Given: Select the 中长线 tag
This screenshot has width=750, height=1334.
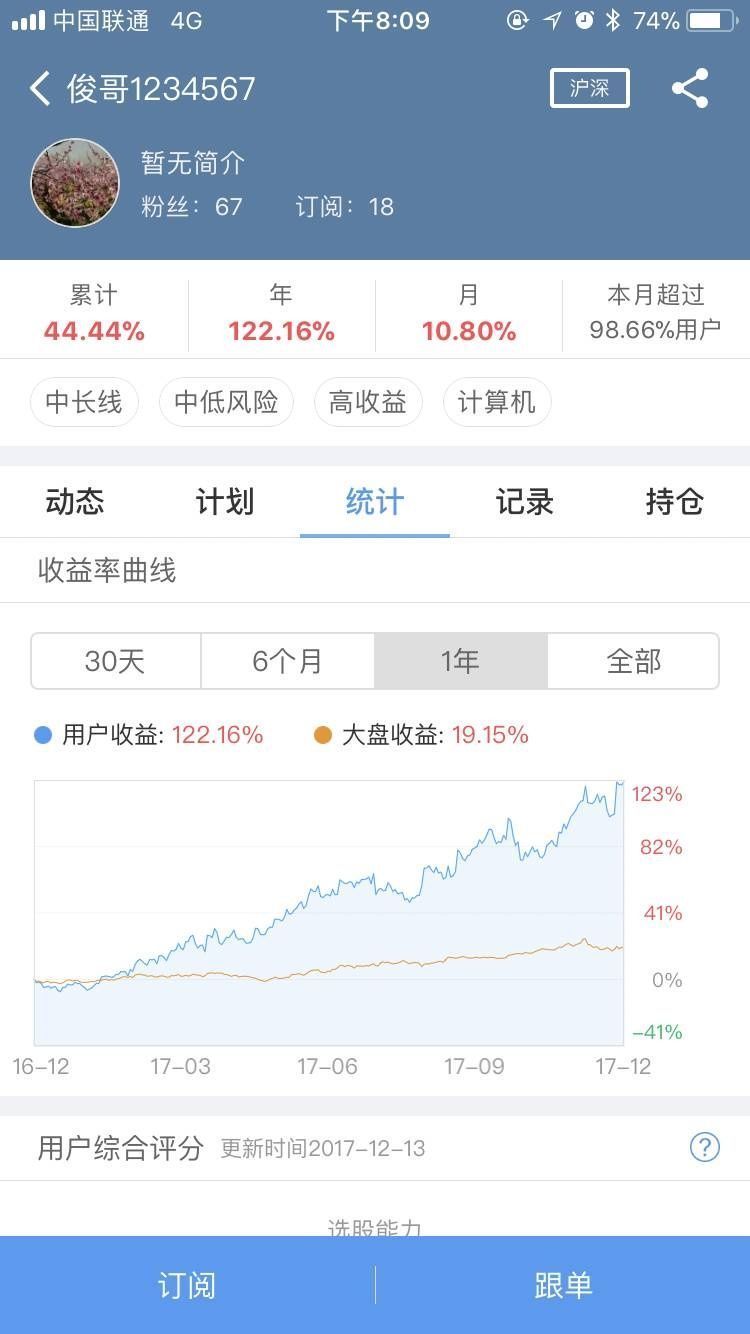Looking at the screenshot, I should (84, 402).
